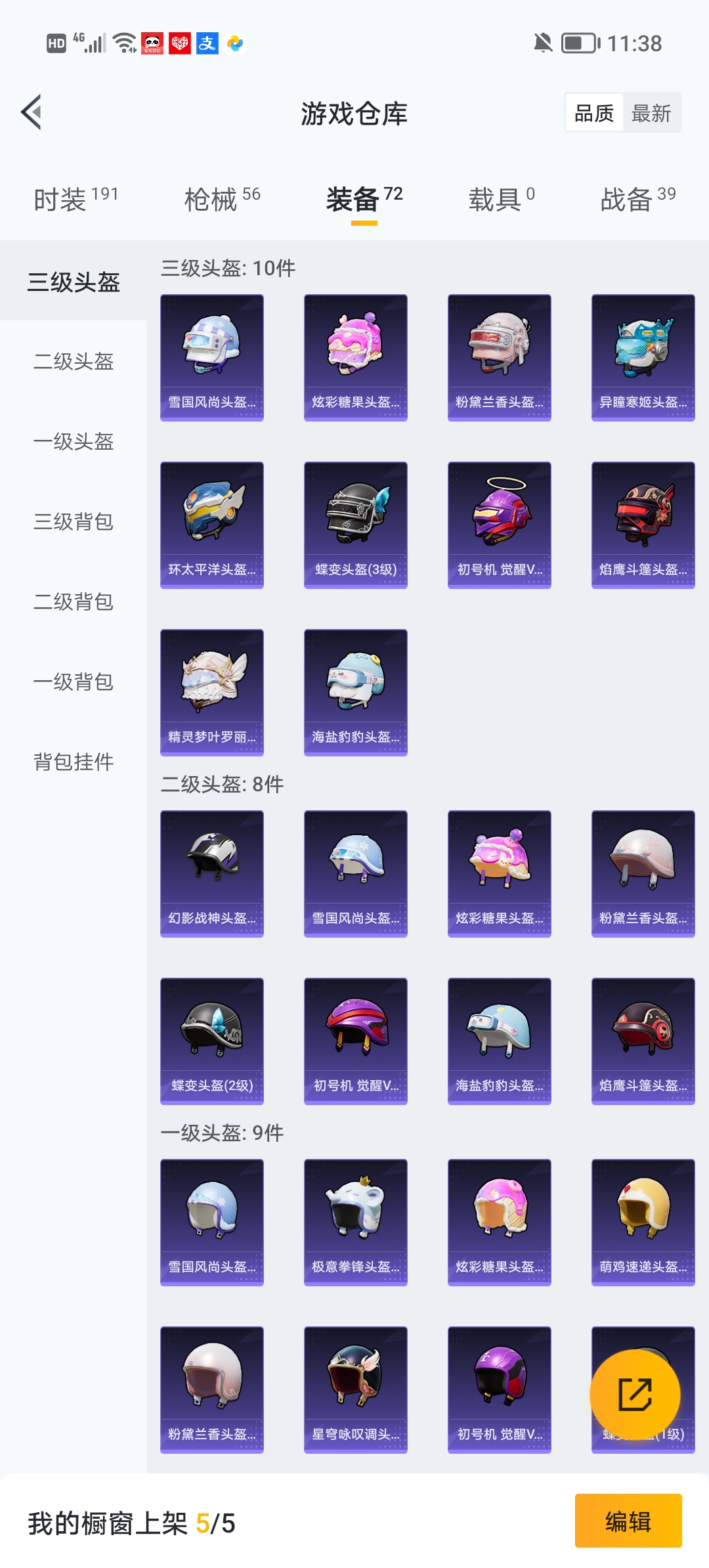Viewport: 709px width, 1568px height.
Task: Tap the 编辑 button
Action: pyautogui.click(x=628, y=1521)
